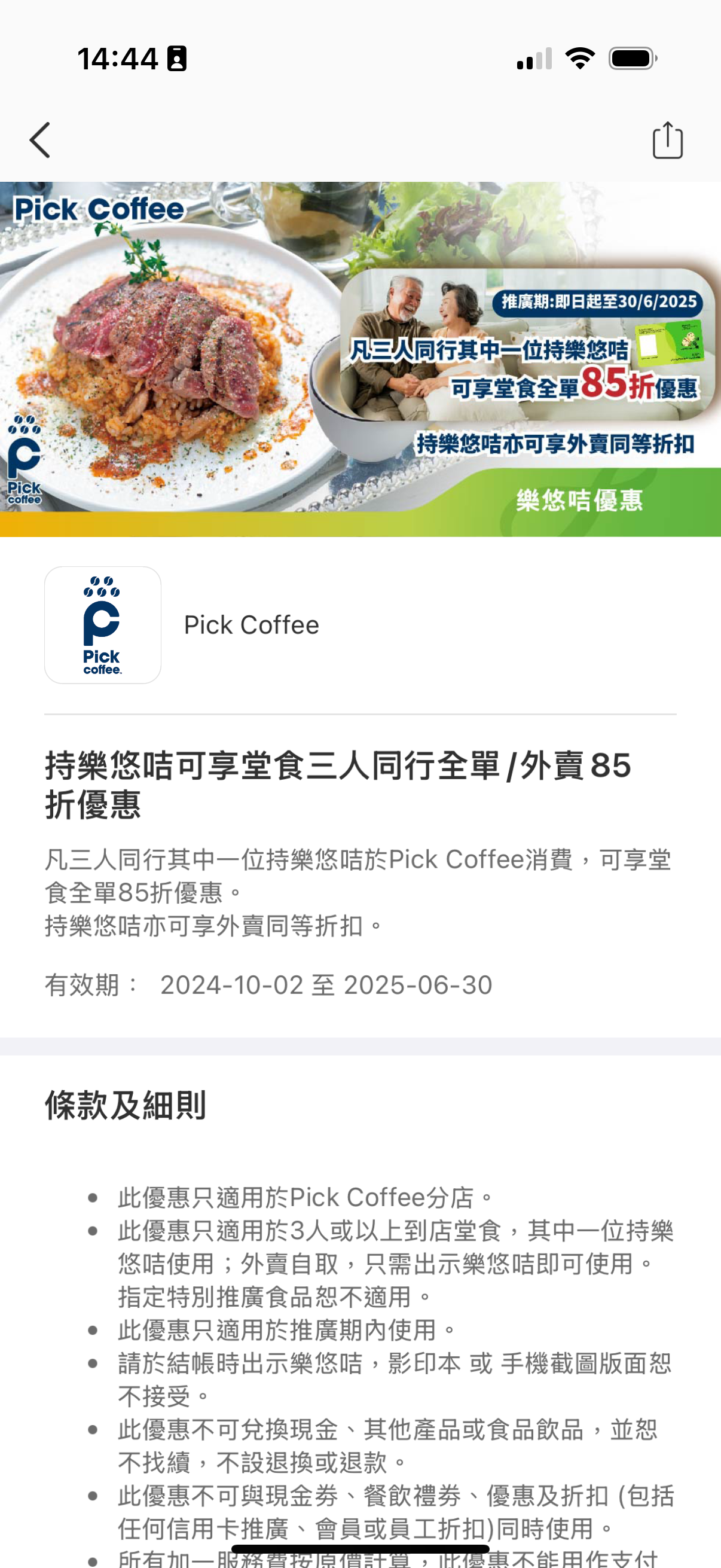
Task: Go back to the previous page
Action: [x=40, y=140]
